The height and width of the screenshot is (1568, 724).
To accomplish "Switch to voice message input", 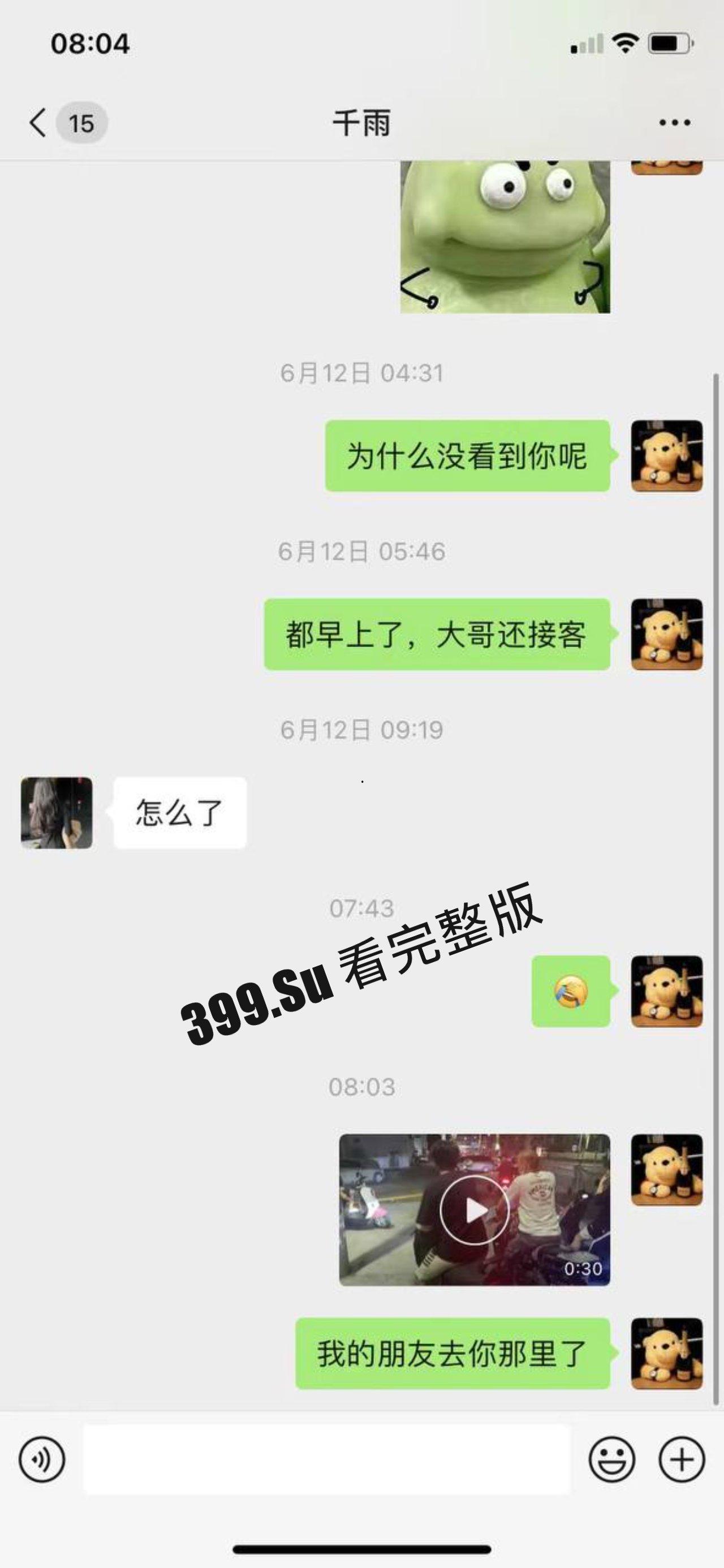I will tap(41, 1459).
